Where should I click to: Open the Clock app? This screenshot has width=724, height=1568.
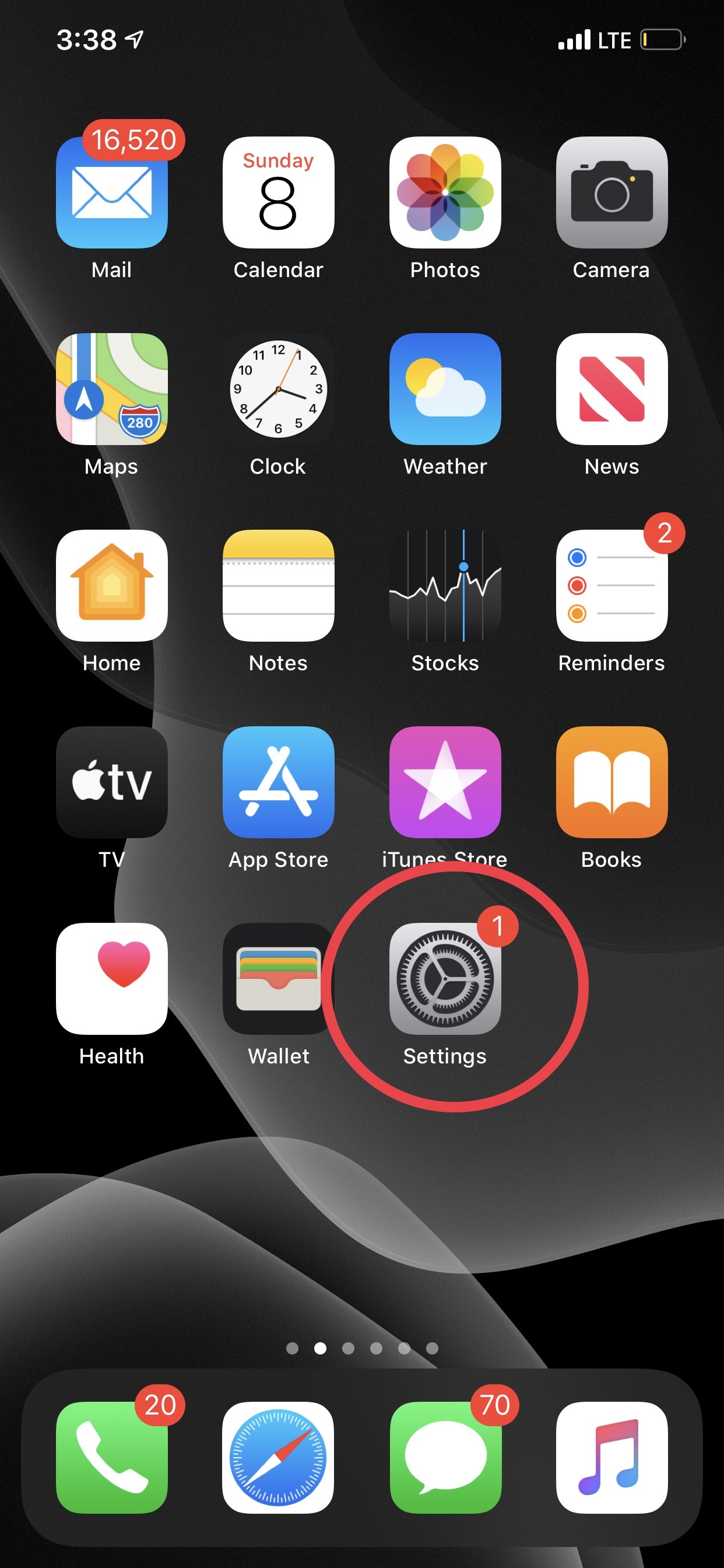[278, 388]
